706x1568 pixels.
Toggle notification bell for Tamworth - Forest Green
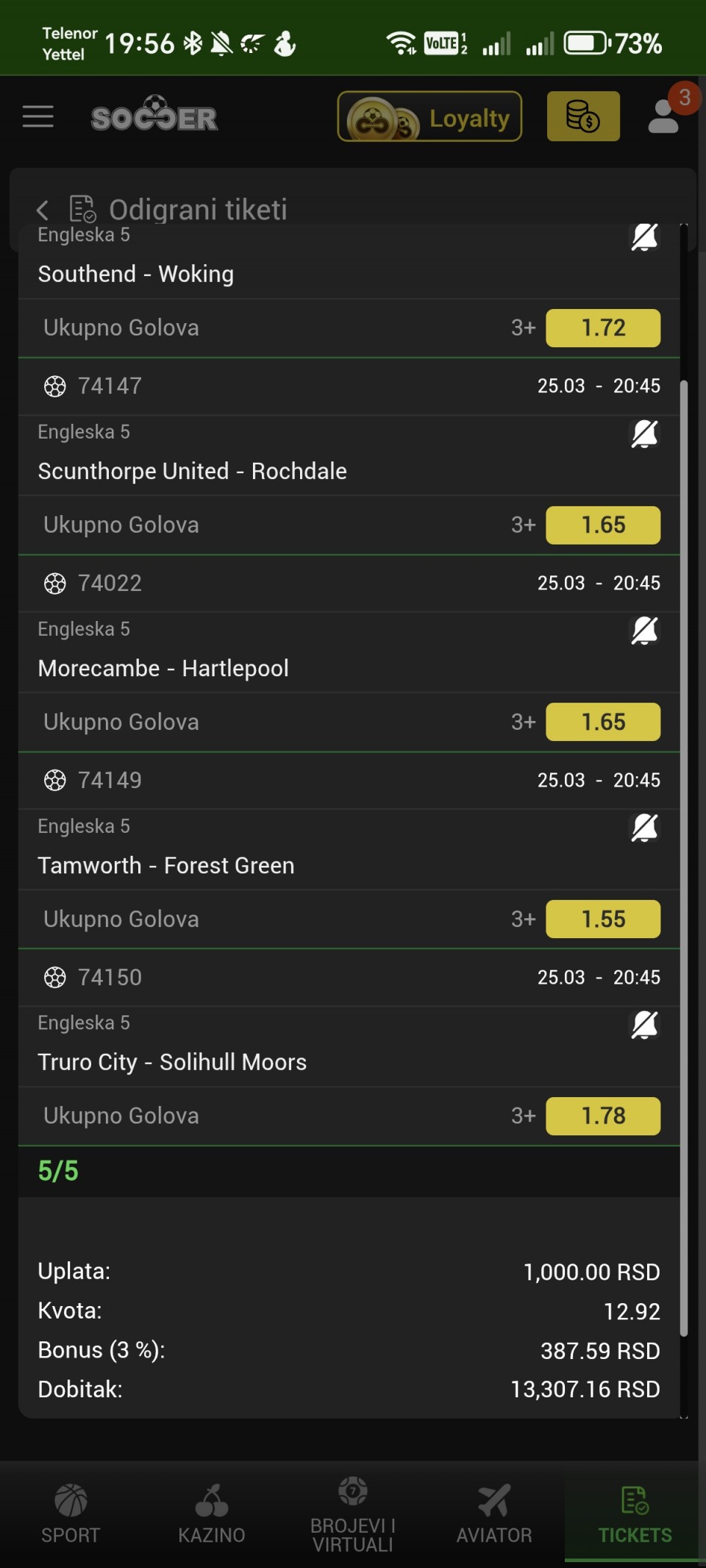[x=644, y=829]
